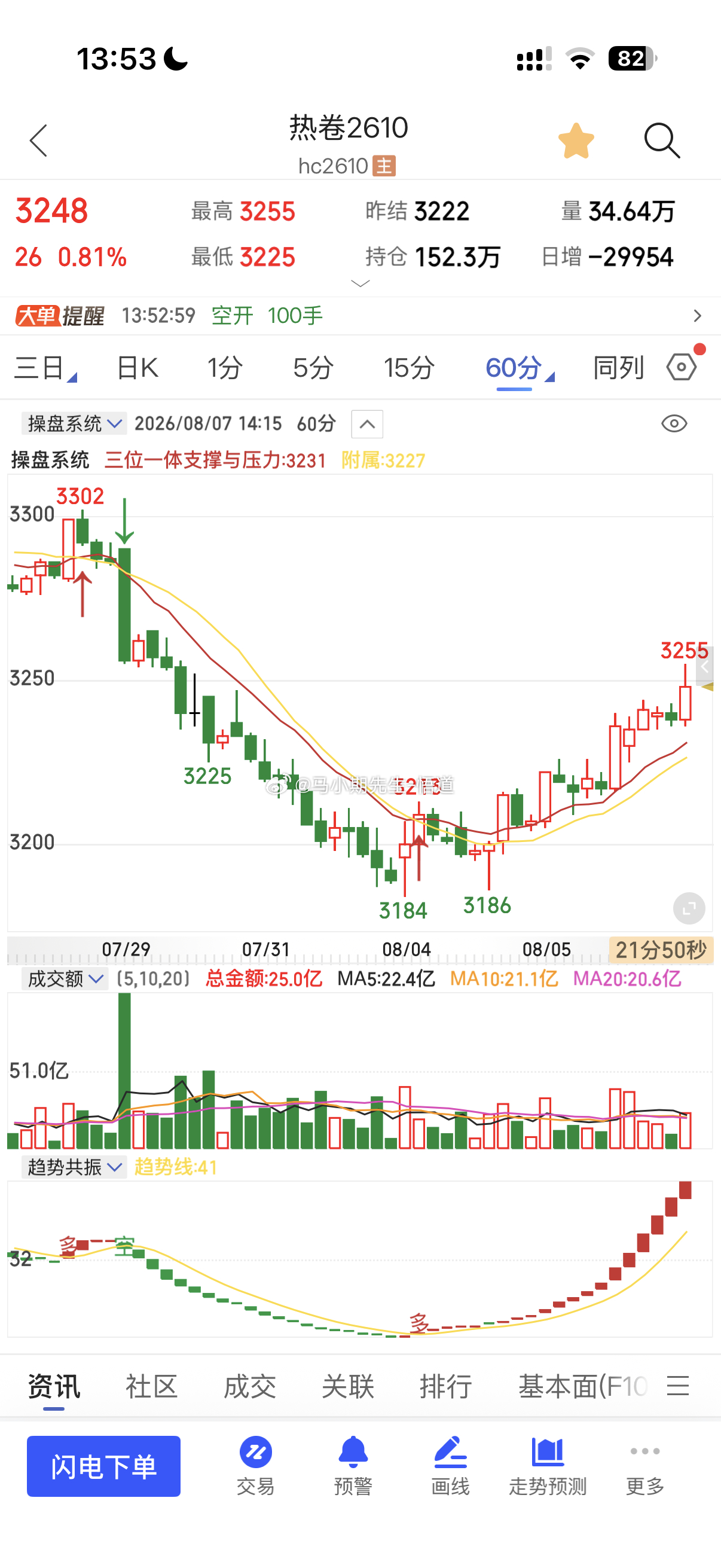Viewport: 721px width, 1568px height.
Task: Expand the chart to fullscreen
Action: coord(689,908)
